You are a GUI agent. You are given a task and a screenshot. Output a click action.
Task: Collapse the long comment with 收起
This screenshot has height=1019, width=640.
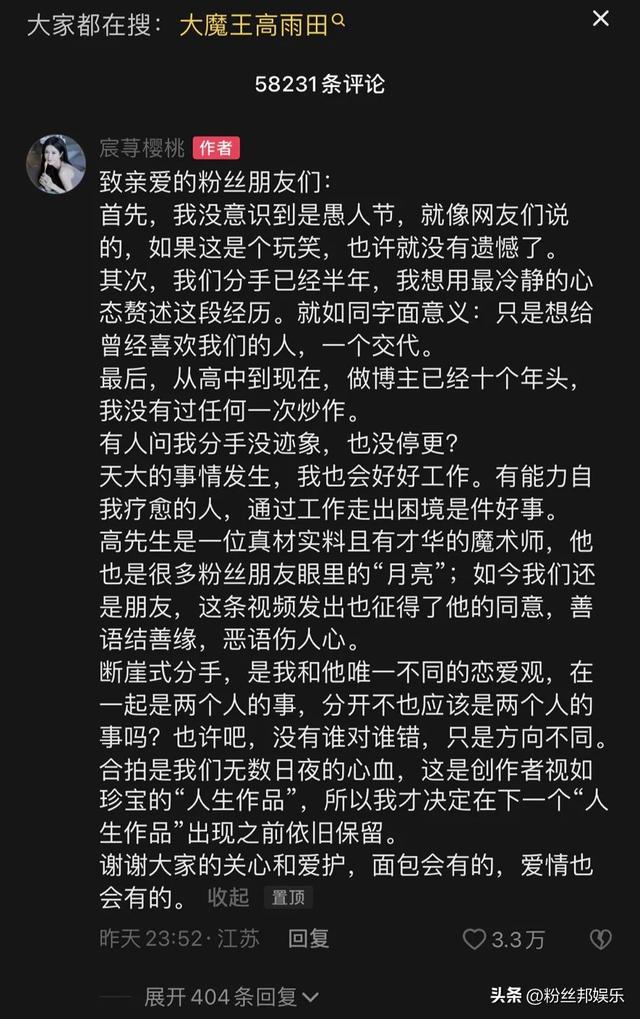tap(229, 897)
